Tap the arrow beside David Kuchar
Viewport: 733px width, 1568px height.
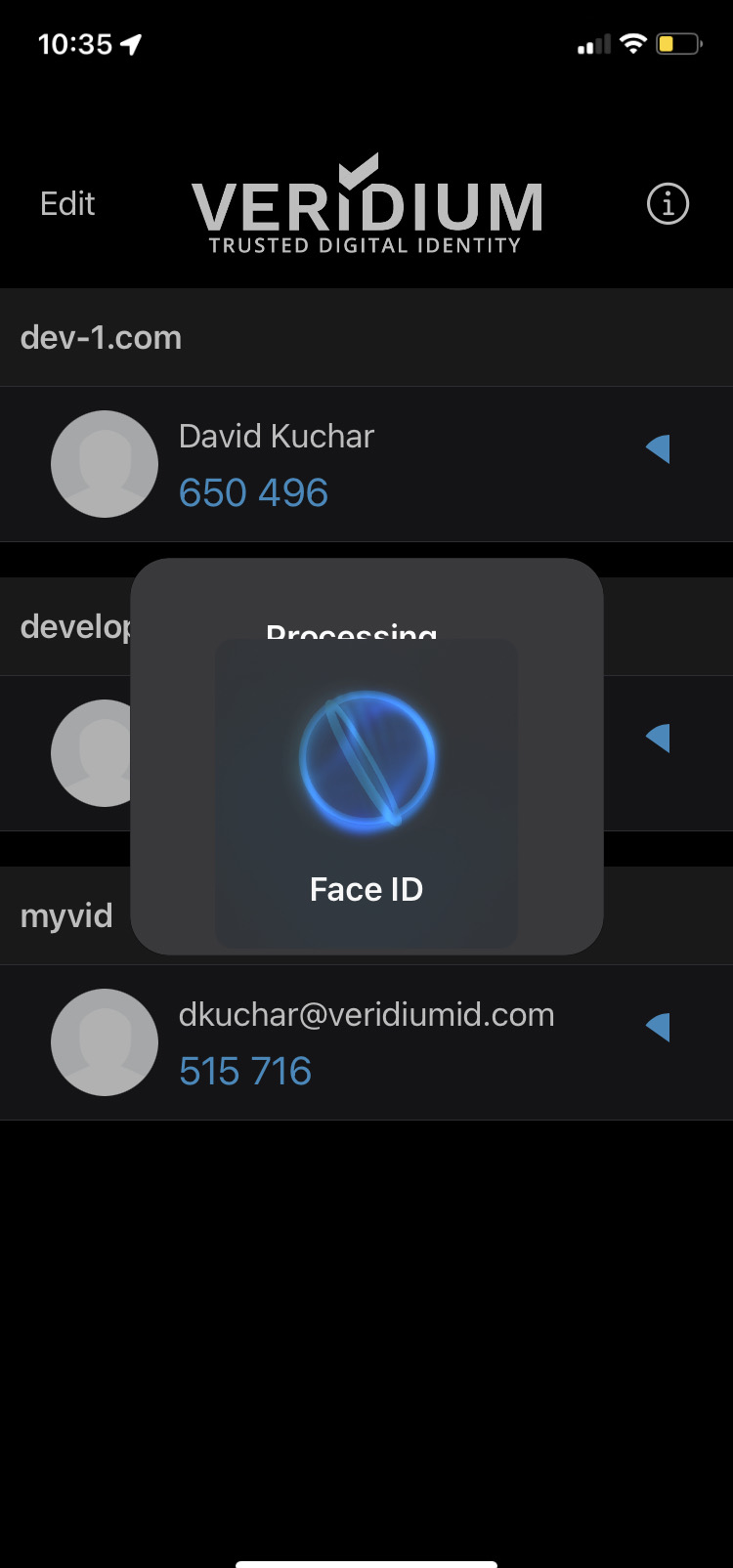(x=658, y=448)
